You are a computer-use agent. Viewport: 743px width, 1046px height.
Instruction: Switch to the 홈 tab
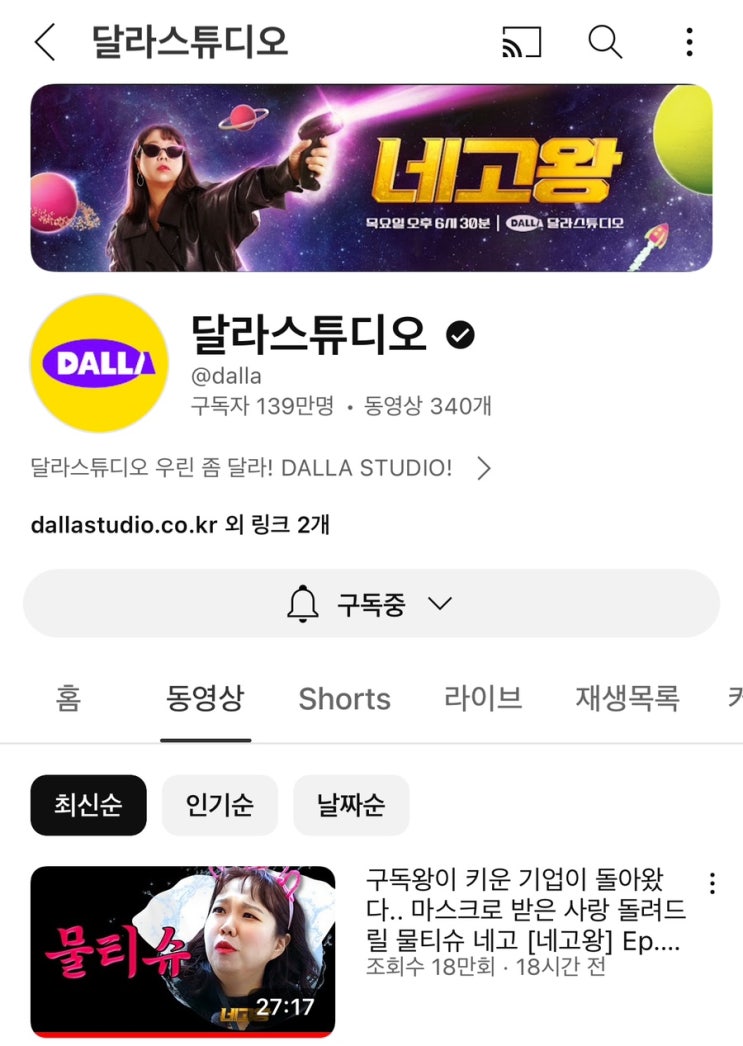pyautogui.click(x=68, y=698)
